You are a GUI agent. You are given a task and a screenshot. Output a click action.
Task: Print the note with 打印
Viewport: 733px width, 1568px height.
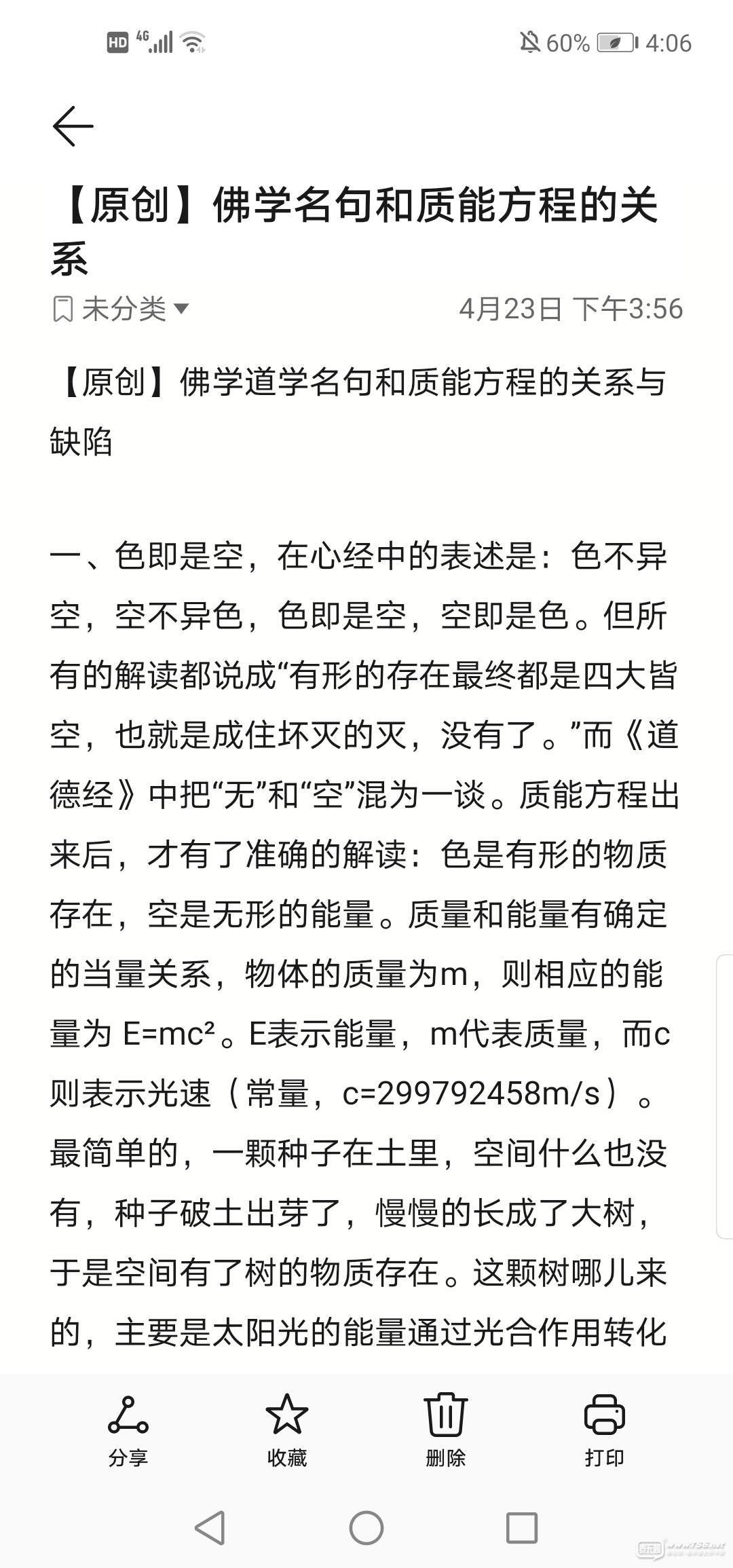[604, 1431]
